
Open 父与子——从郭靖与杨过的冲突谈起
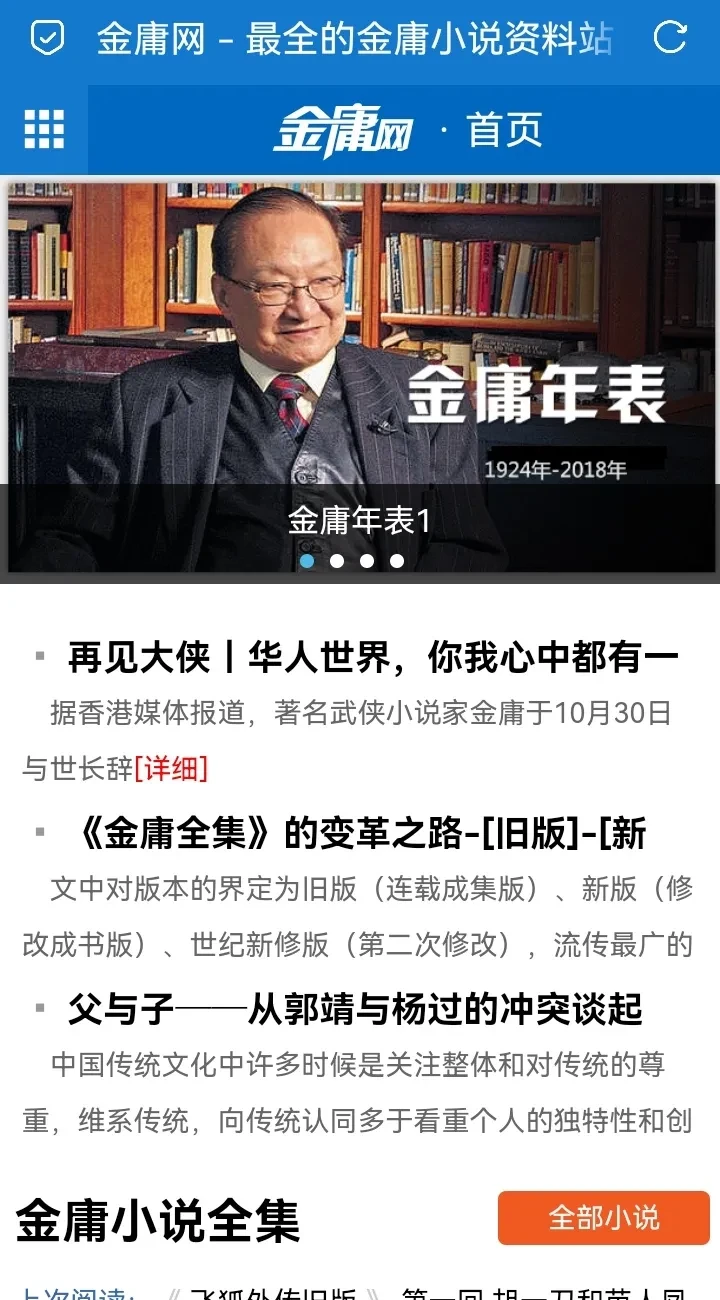coord(355,1009)
